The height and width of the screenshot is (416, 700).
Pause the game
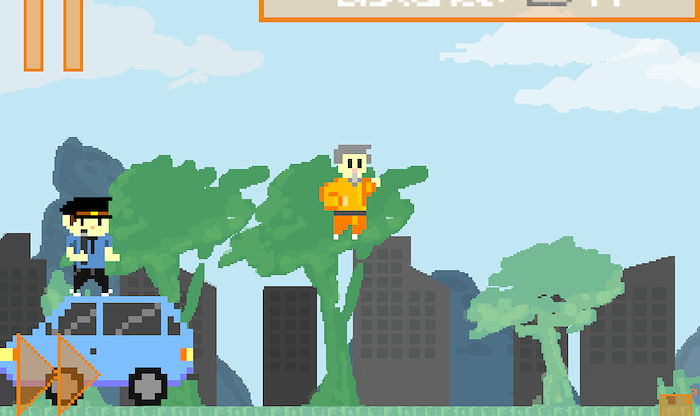(x=52, y=35)
